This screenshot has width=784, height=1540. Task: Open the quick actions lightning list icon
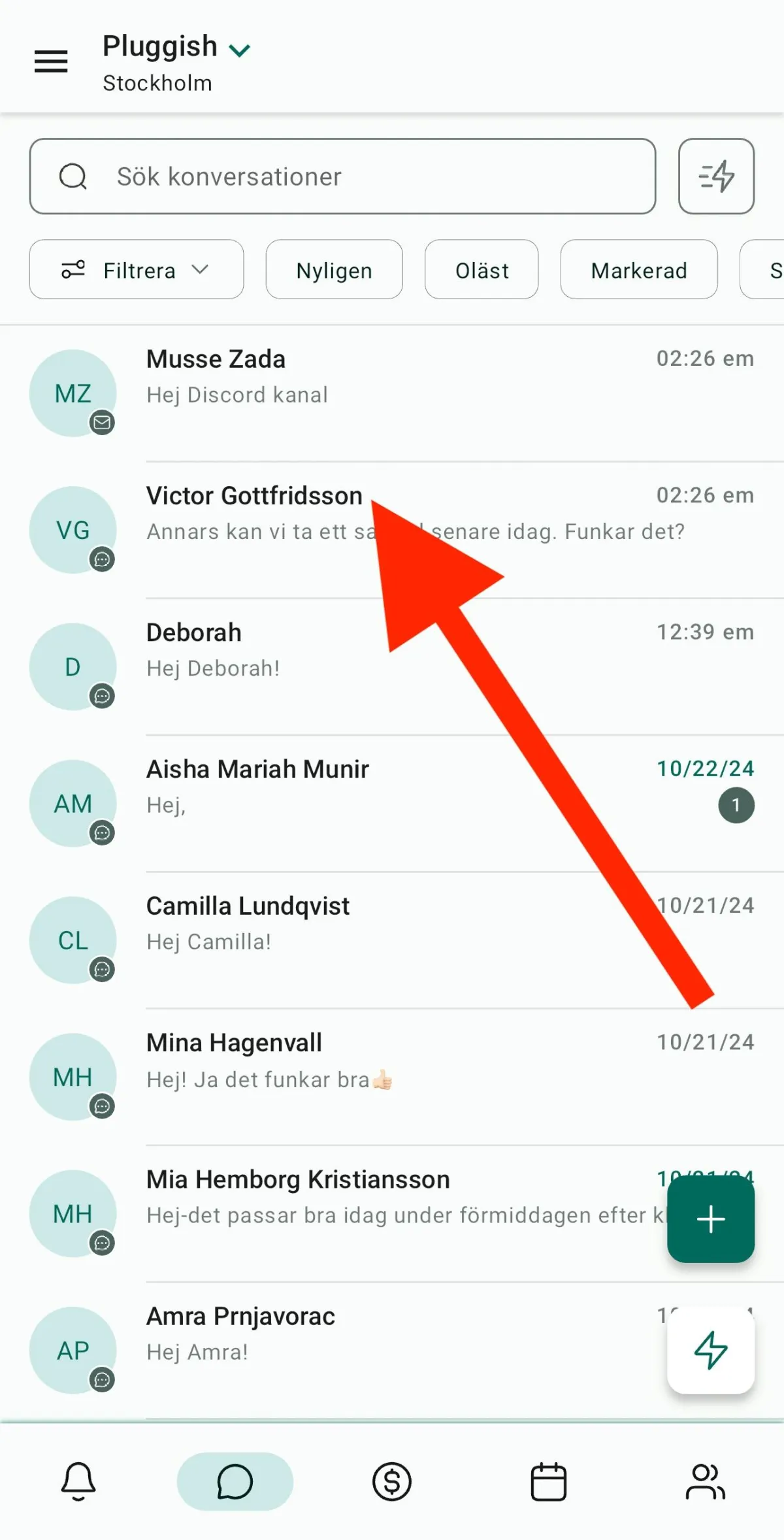[716, 176]
